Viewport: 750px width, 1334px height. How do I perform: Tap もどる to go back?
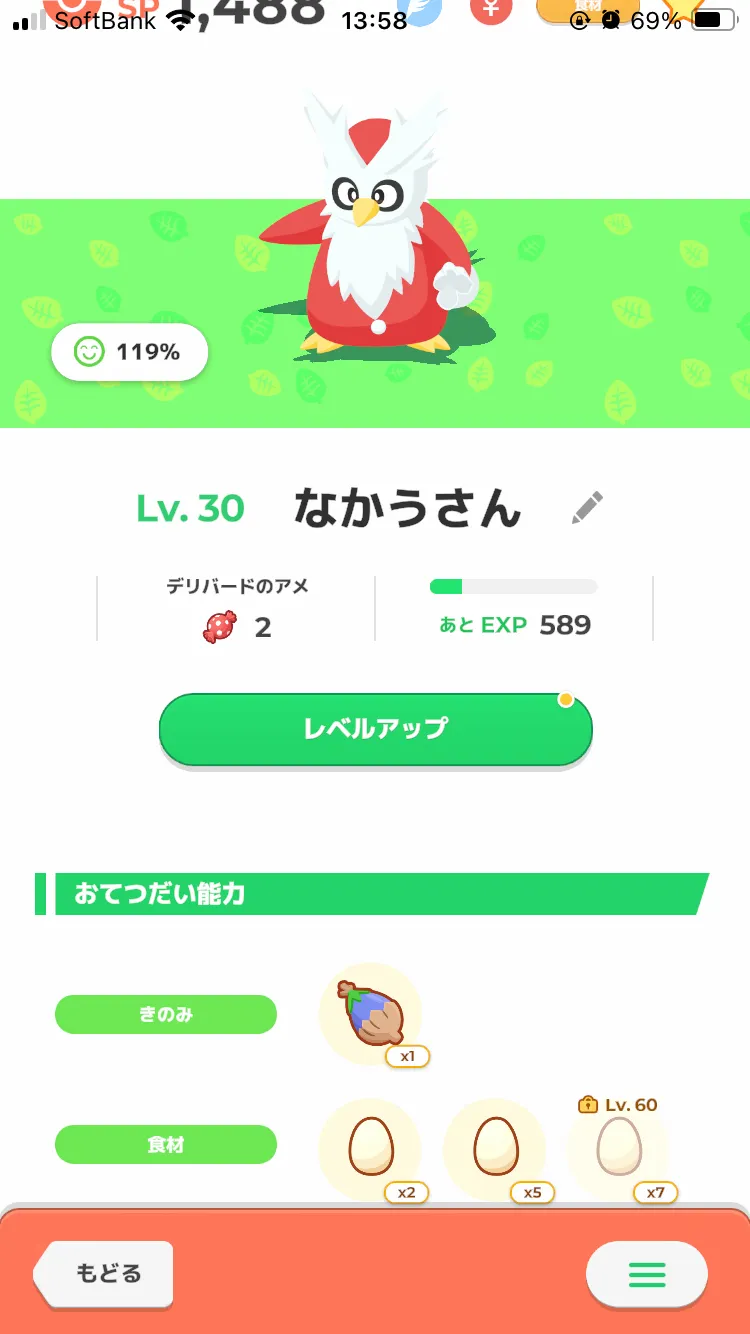point(103,1275)
